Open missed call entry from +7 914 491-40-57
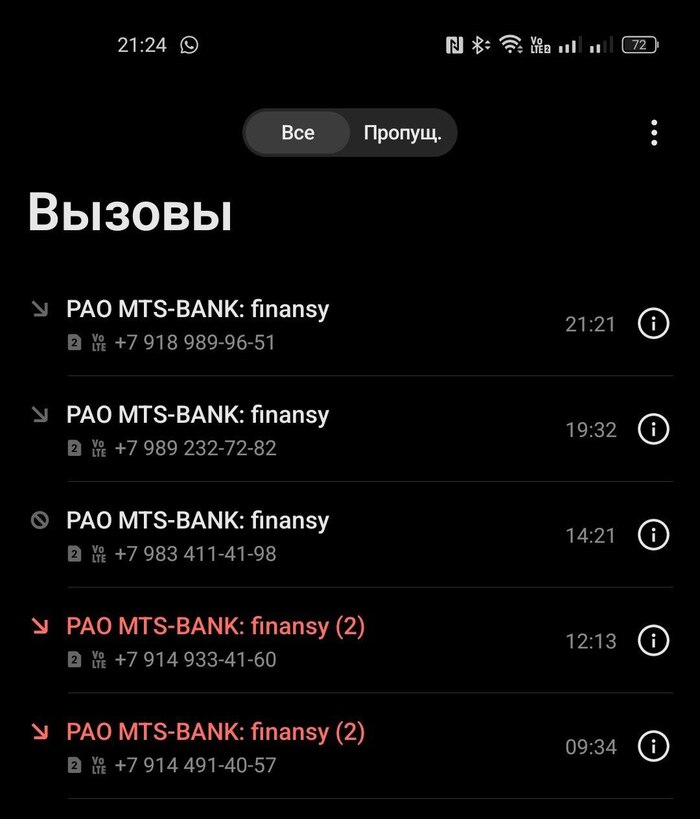 (300, 748)
